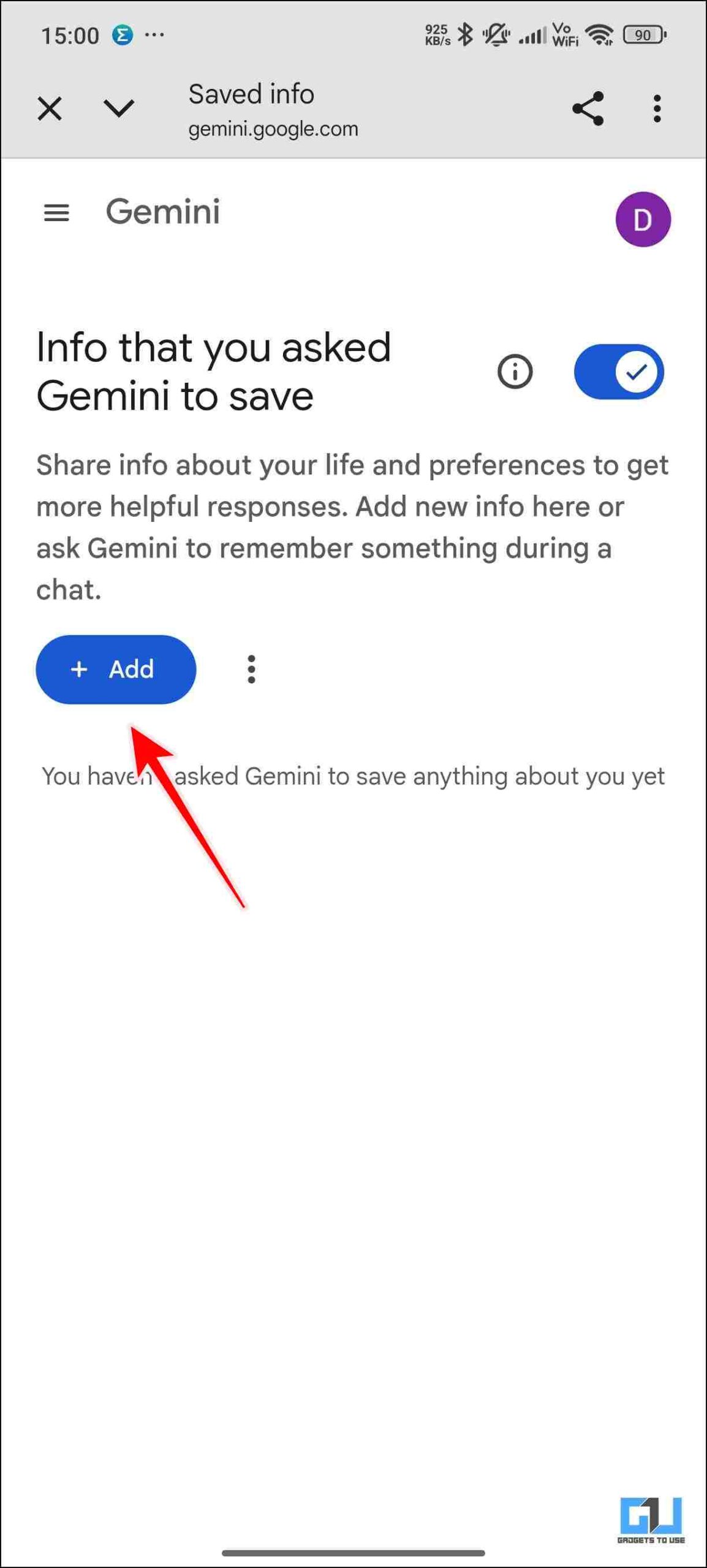View info icon about saved info
The image size is (707, 1568).
tap(515, 372)
